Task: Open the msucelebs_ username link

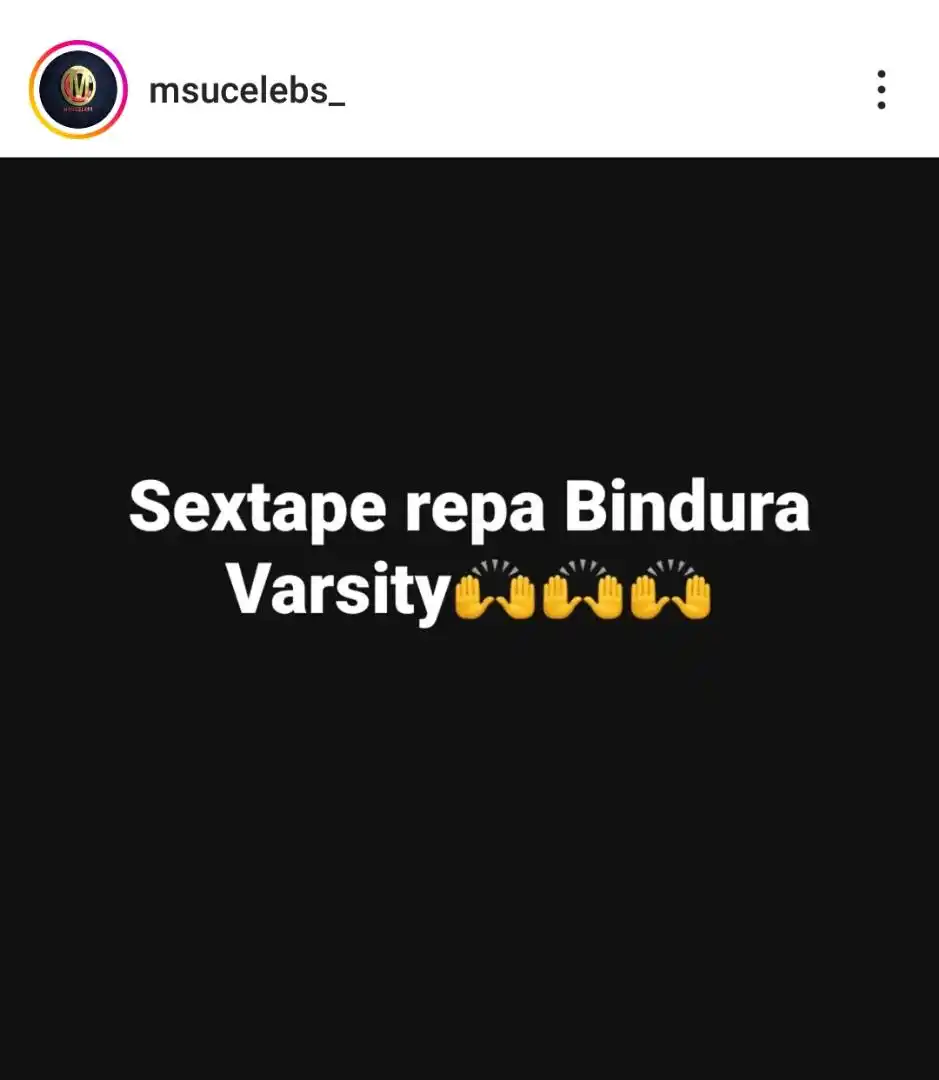Action: click(246, 91)
